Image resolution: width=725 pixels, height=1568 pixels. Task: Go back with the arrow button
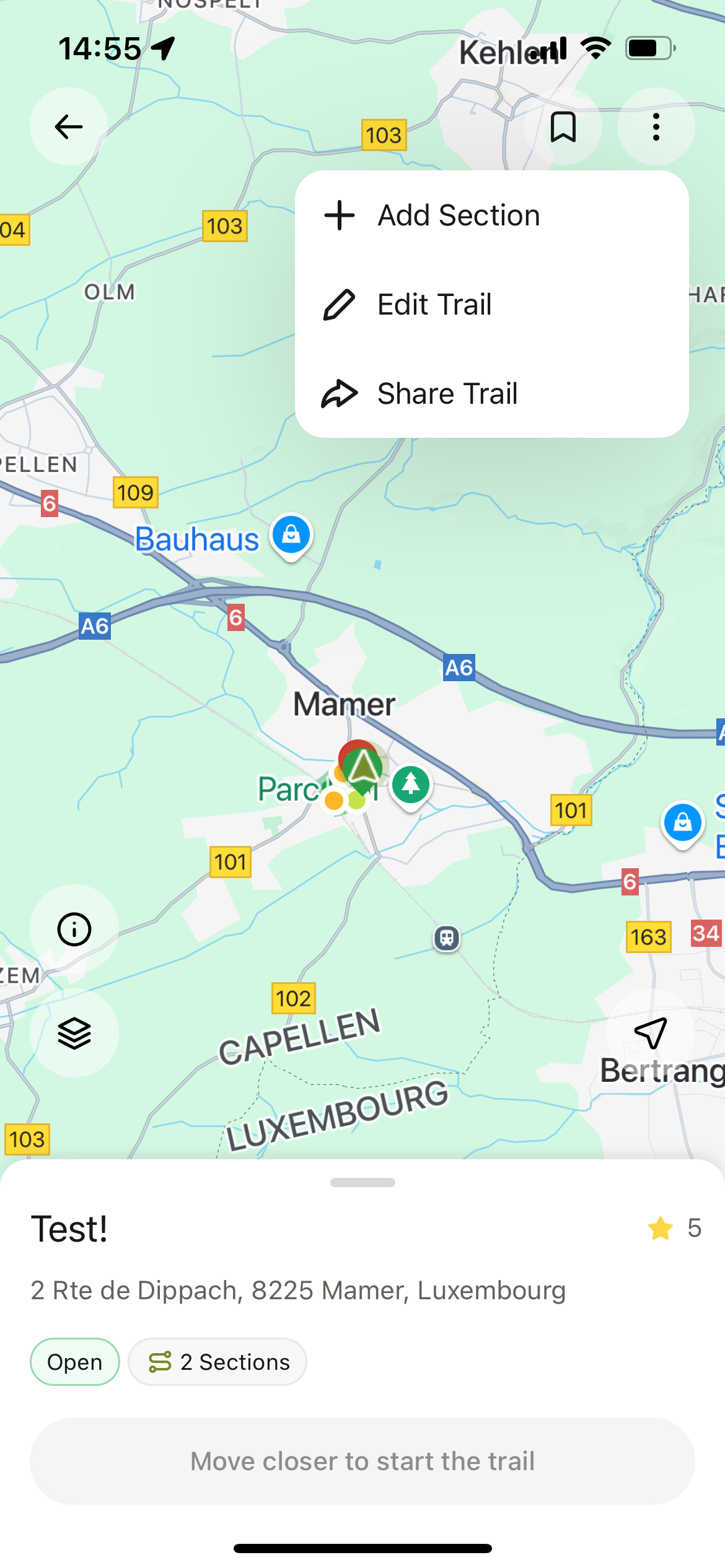68,127
